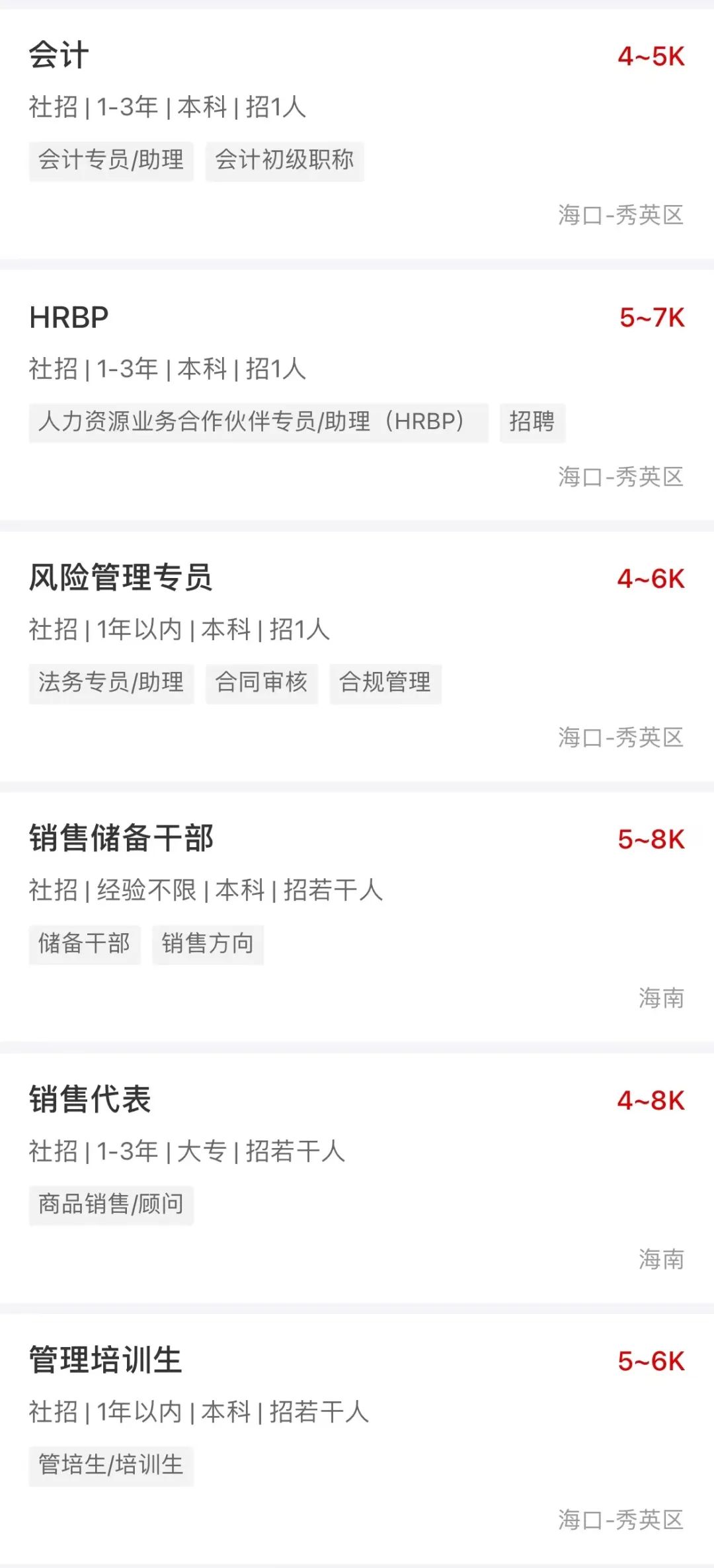
Task: Click the 商品销售/顾问 tag
Action: [110, 1205]
